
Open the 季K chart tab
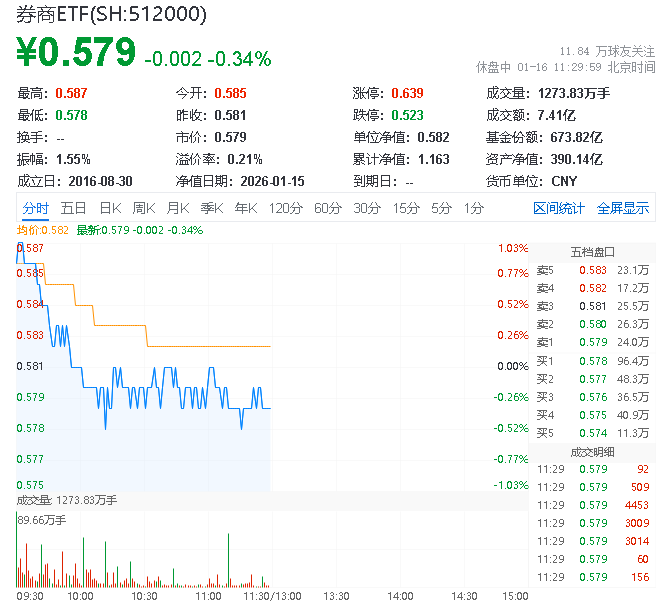tap(211, 208)
